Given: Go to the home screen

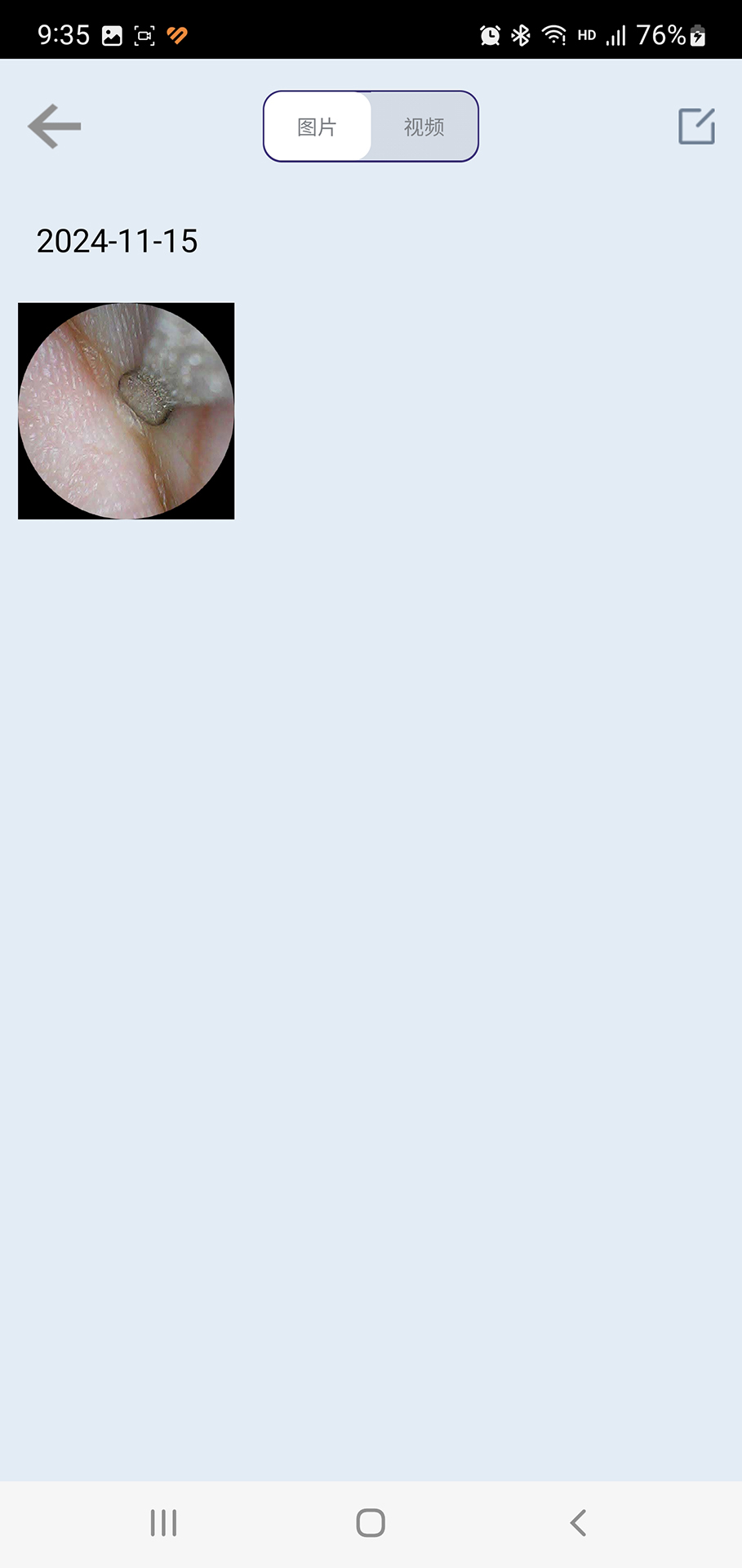Looking at the screenshot, I should [371, 1523].
